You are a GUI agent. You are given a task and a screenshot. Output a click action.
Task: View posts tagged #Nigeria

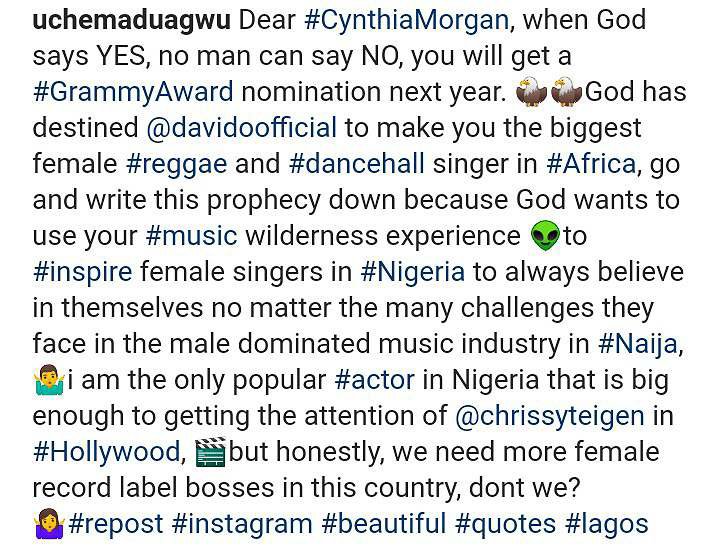click(x=412, y=272)
